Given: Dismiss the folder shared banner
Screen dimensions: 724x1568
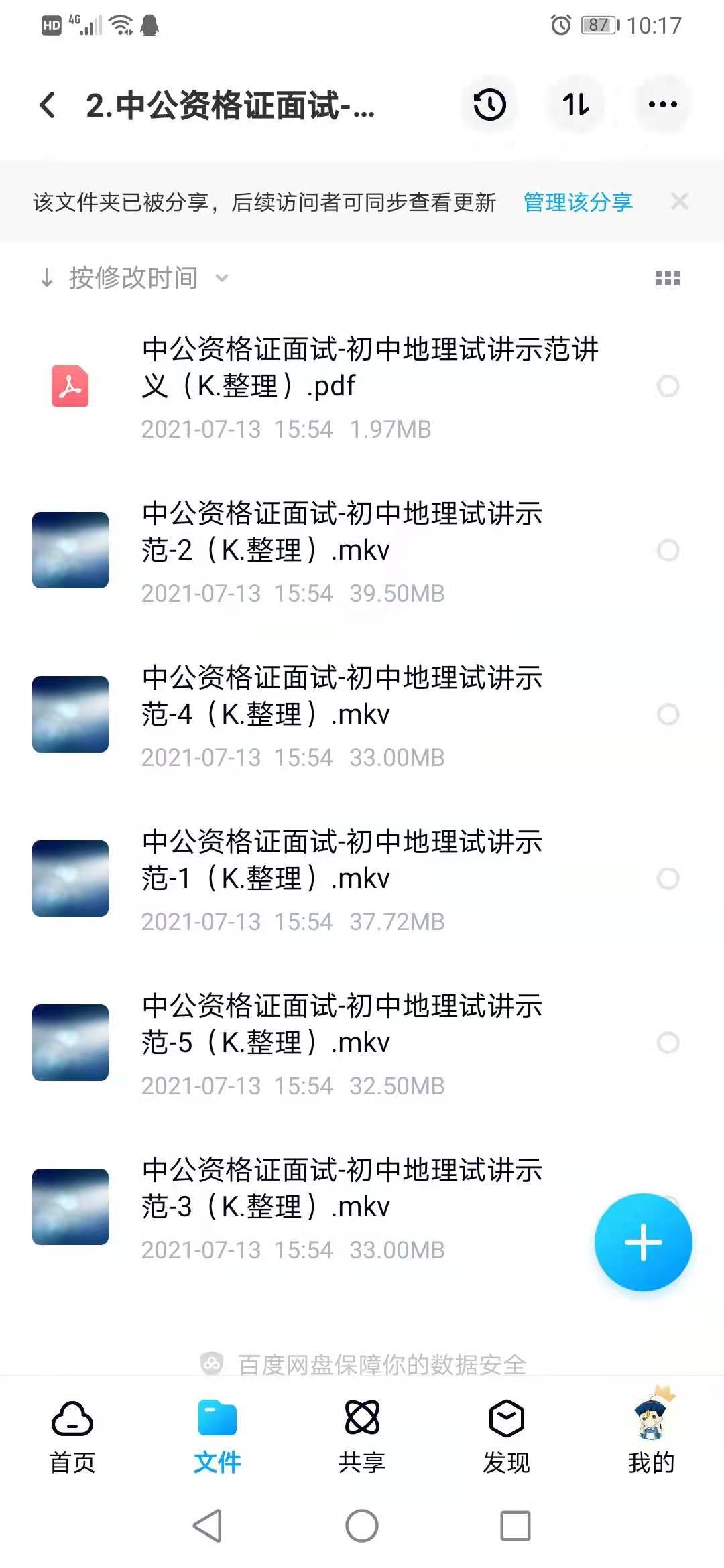Looking at the screenshot, I should pos(679,202).
